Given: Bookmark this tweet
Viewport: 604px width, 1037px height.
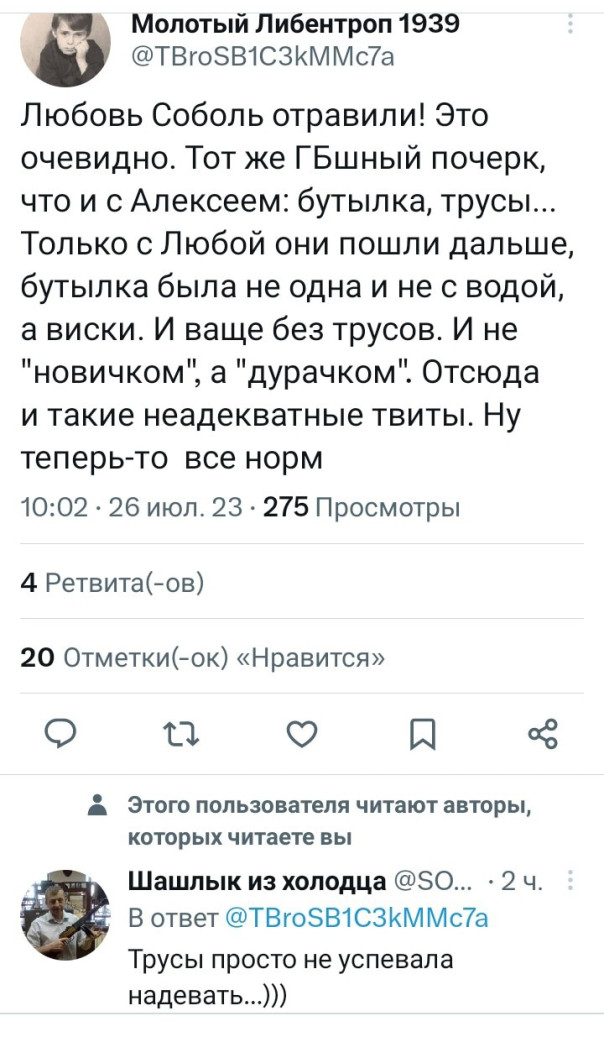Looking at the screenshot, I should click(420, 736).
